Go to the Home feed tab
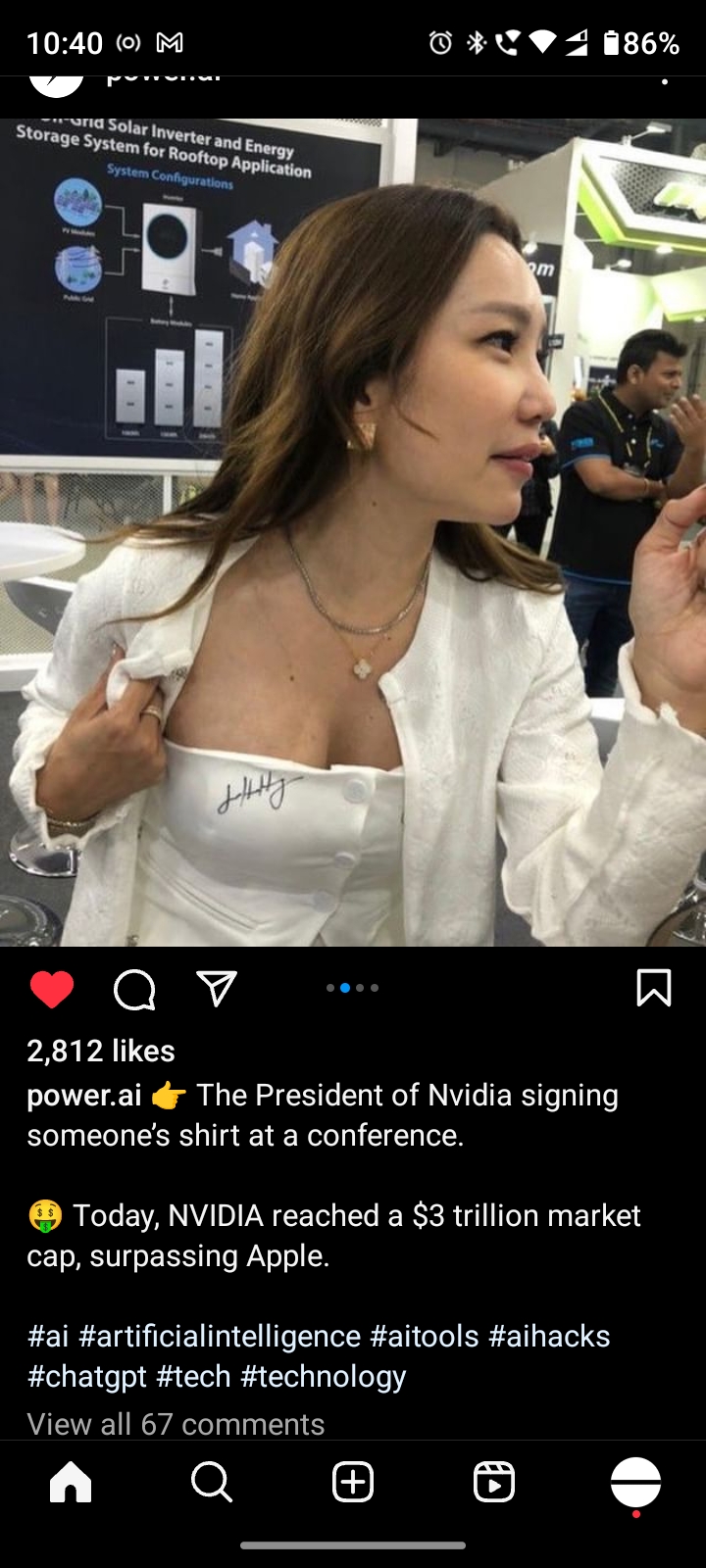Screen dimensions: 706x1568 point(71,1482)
